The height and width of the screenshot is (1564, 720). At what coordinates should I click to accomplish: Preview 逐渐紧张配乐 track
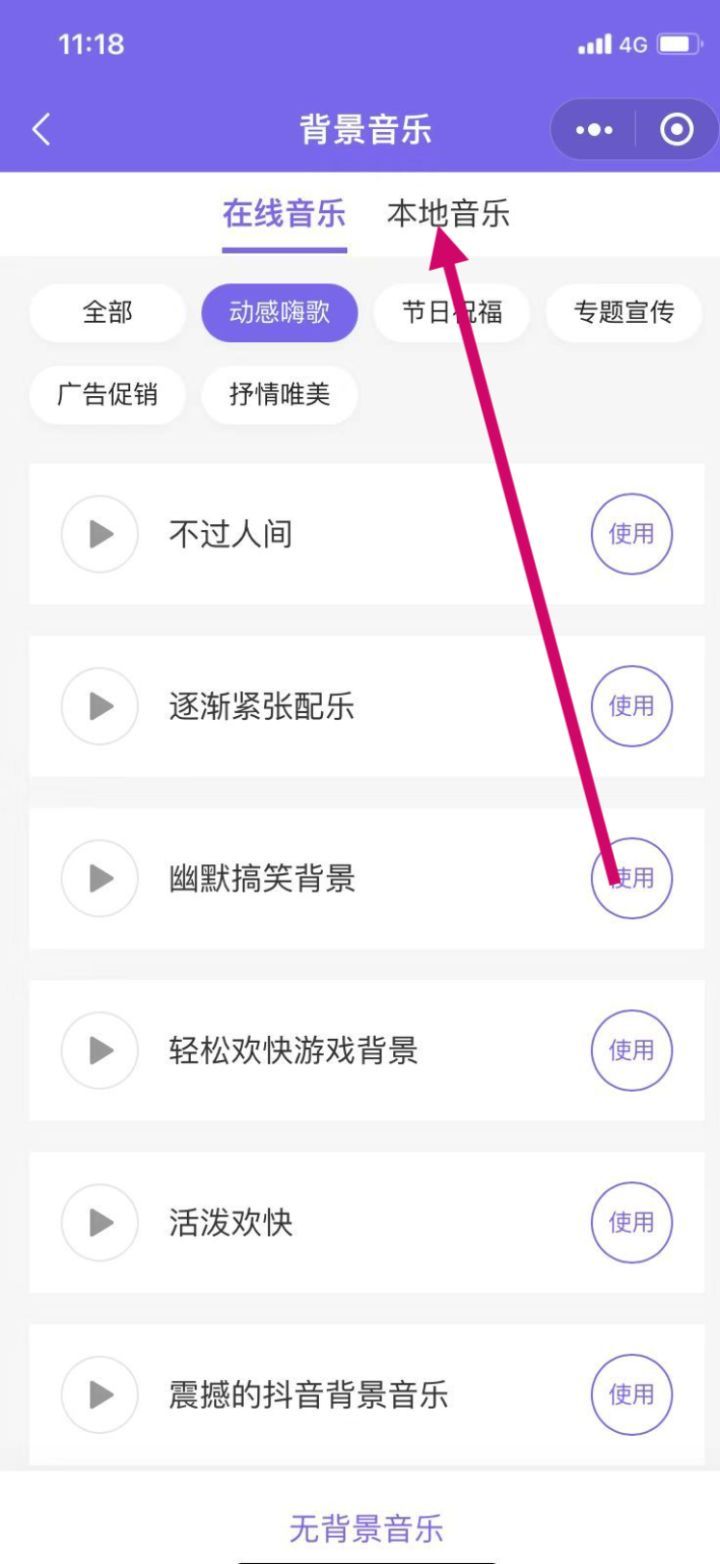coord(99,706)
